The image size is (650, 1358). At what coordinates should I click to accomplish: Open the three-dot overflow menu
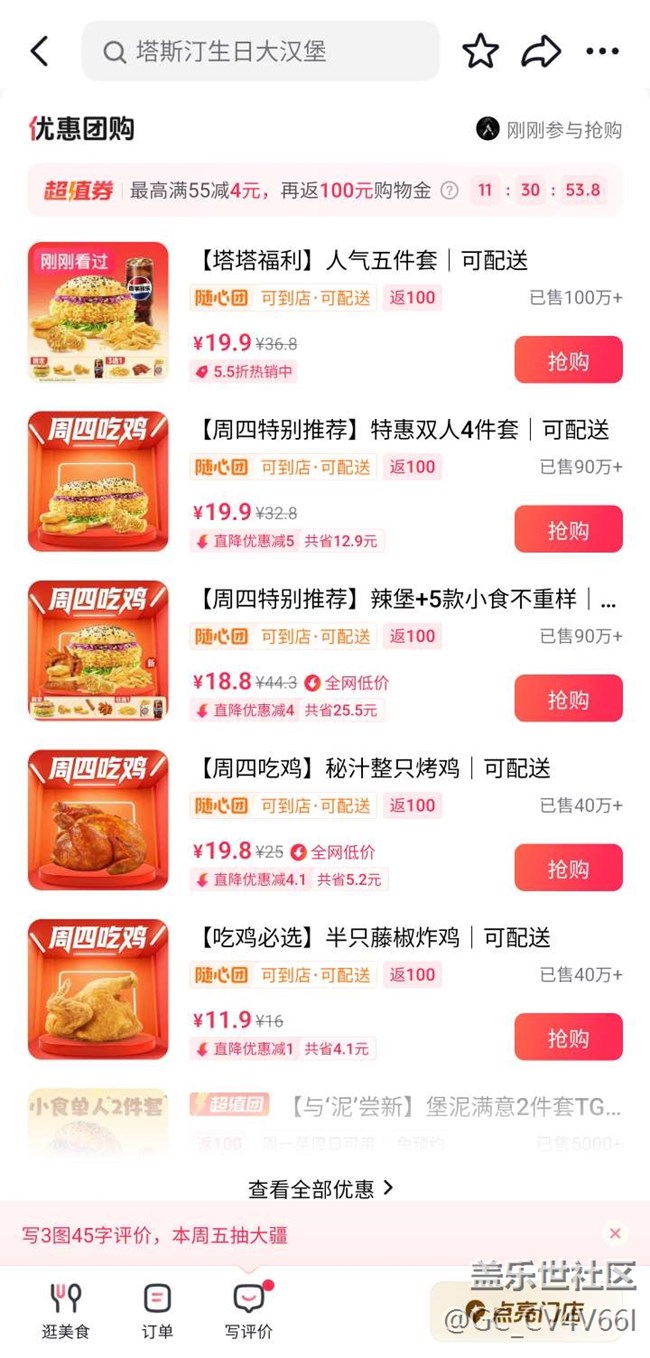(602, 51)
